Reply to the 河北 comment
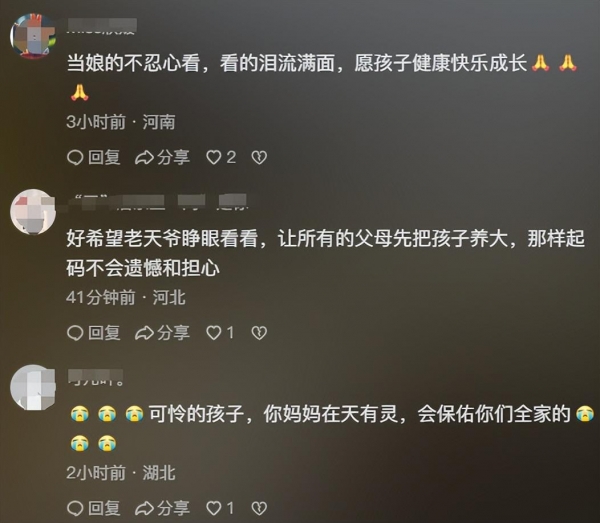The width and height of the screenshot is (600, 523). (93, 332)
